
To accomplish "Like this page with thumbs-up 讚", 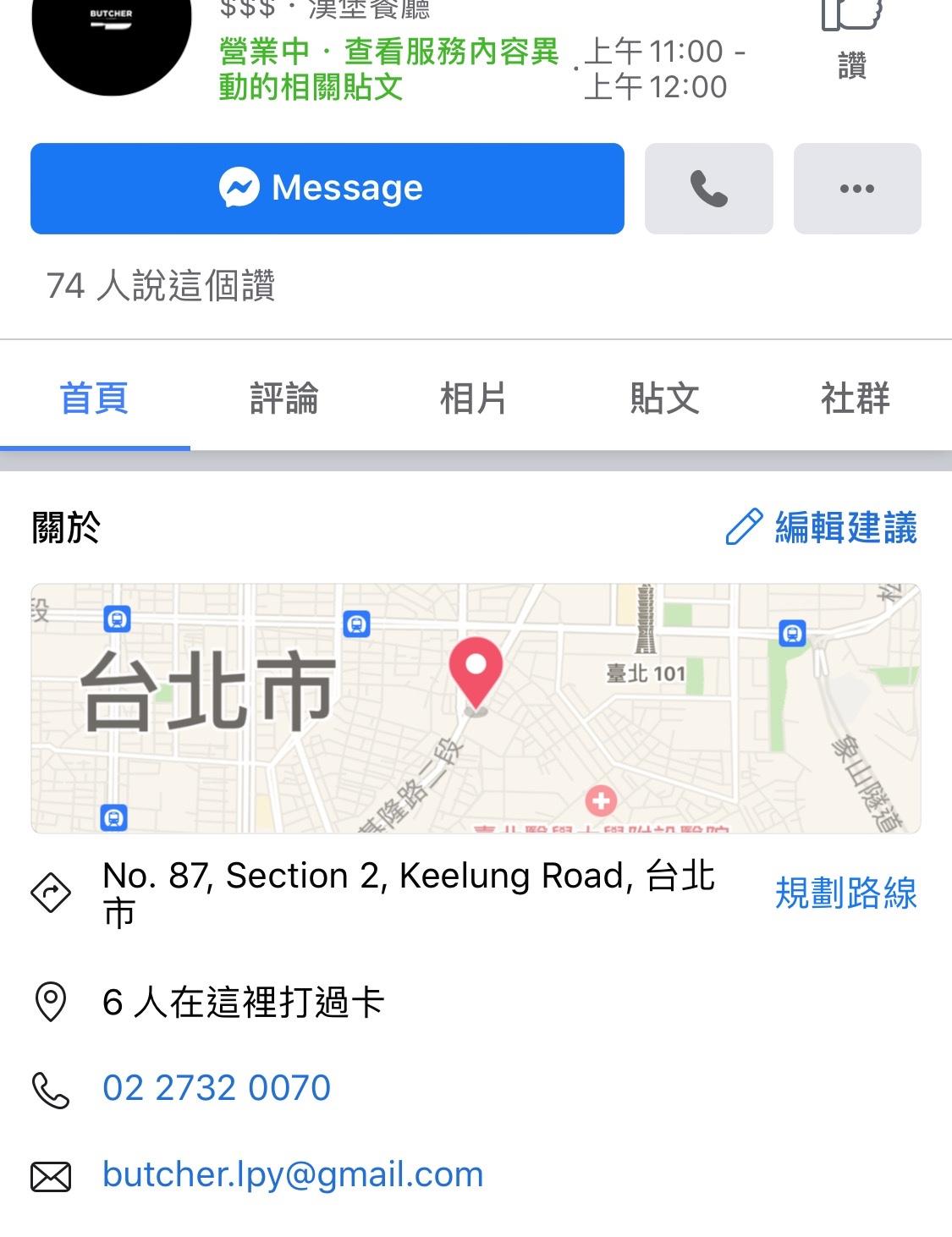I will [851, 38].
